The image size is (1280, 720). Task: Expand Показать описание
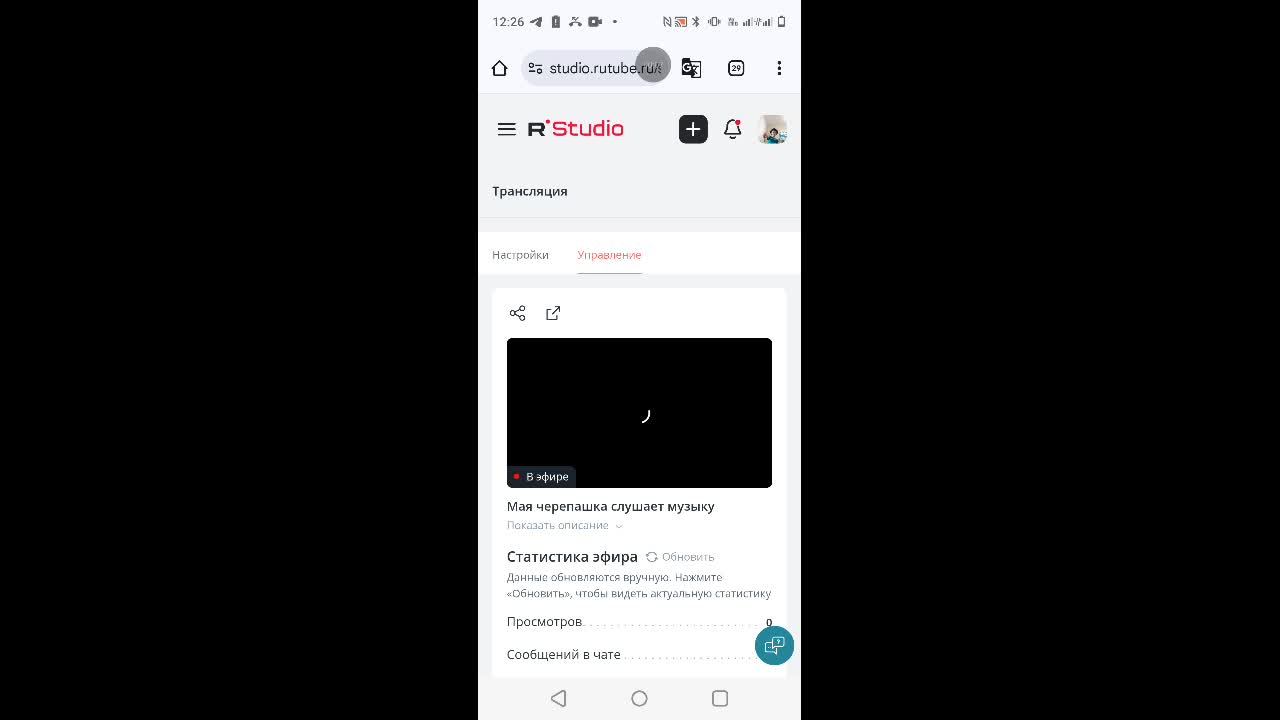click(x=564, y=526)
